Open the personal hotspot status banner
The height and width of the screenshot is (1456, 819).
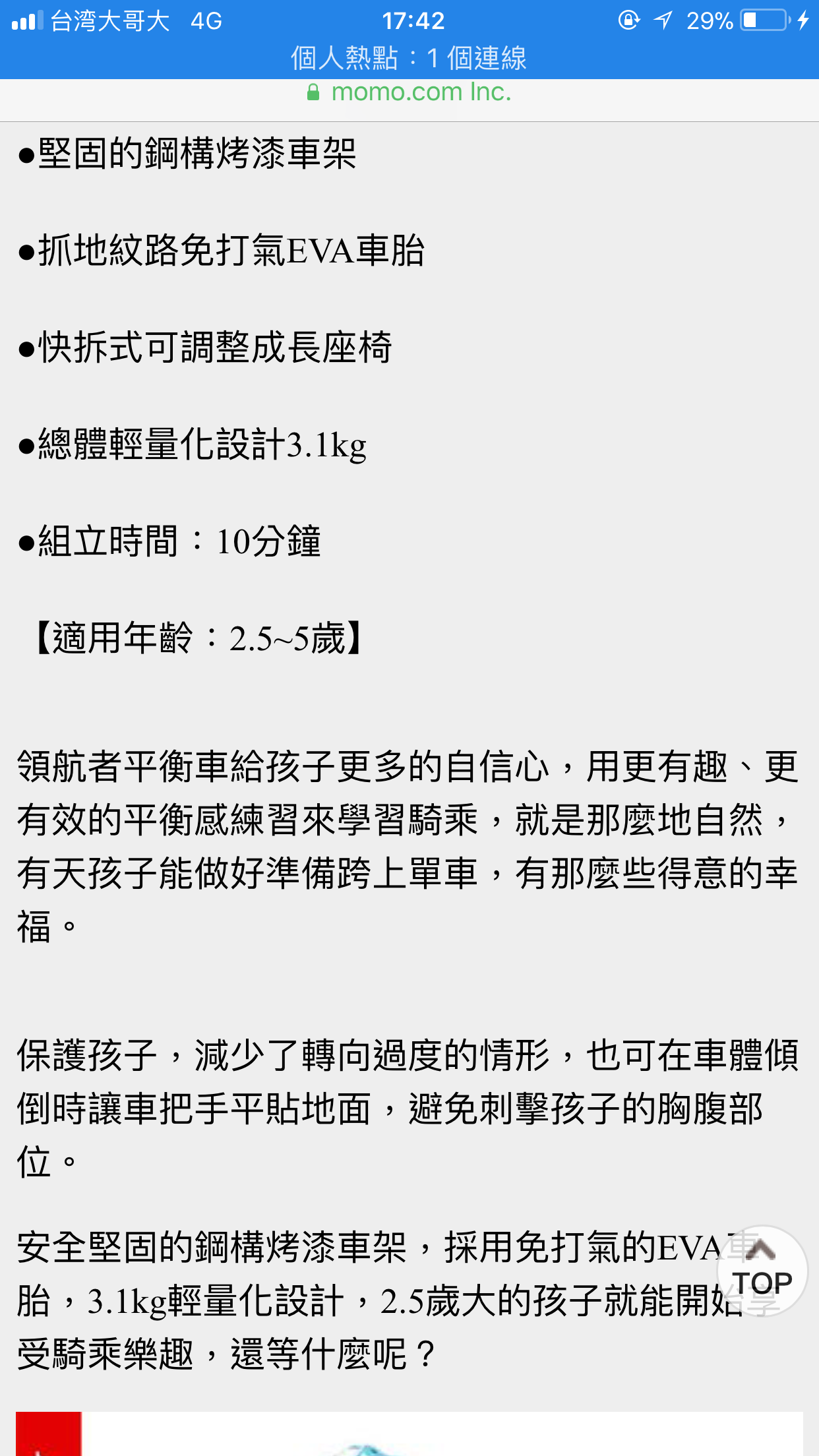[x=409, y=58]
